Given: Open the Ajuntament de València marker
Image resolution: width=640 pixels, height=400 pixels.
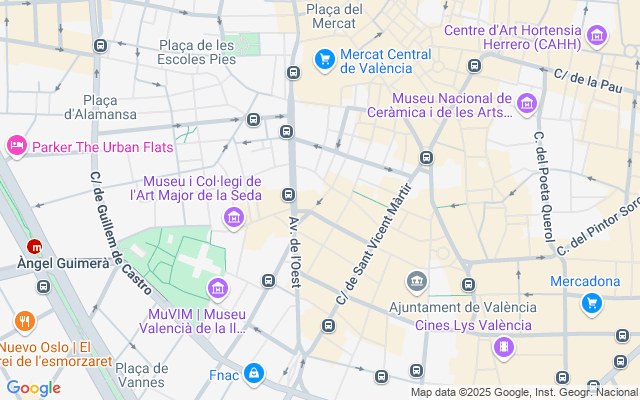Looking at the screenshot, I should tap(417, 282).
